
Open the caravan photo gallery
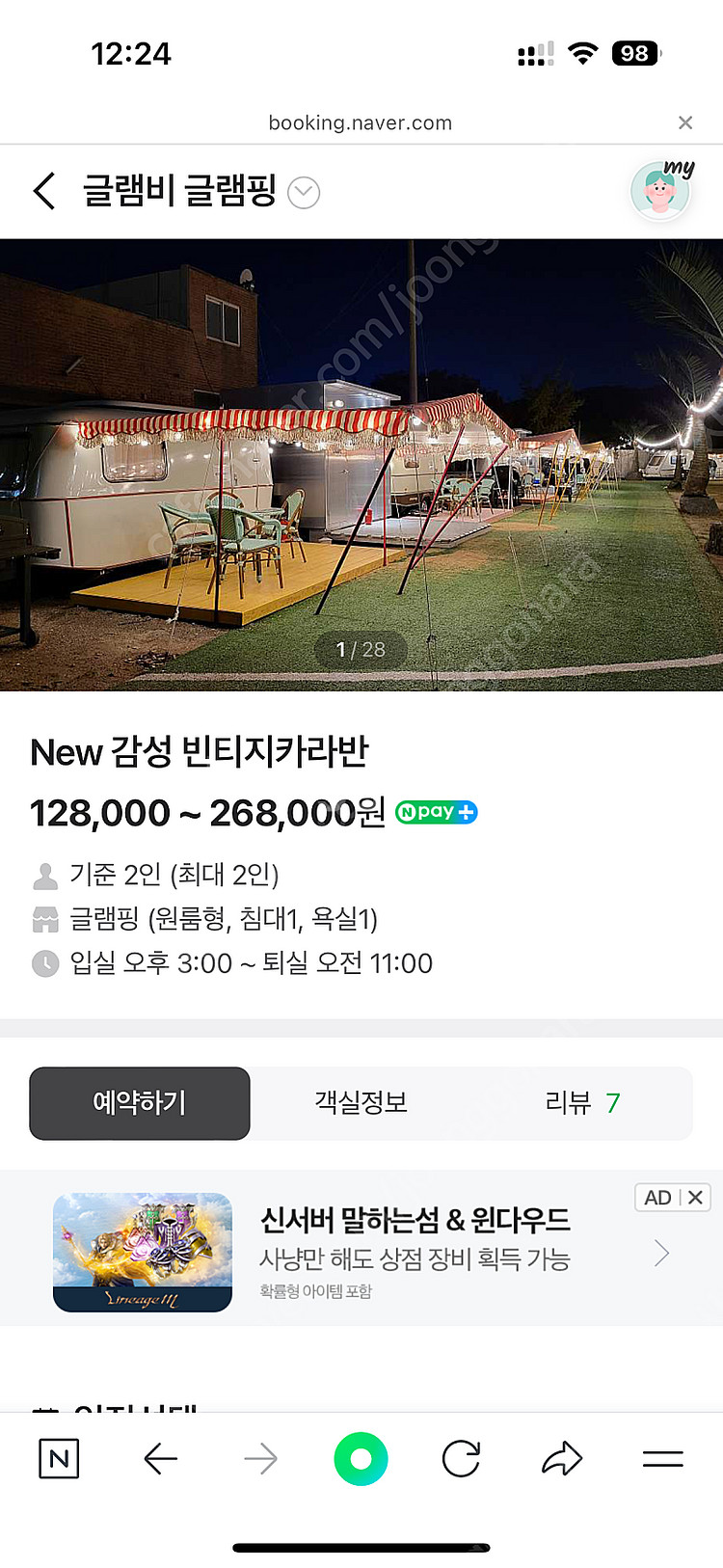(361, 464)
